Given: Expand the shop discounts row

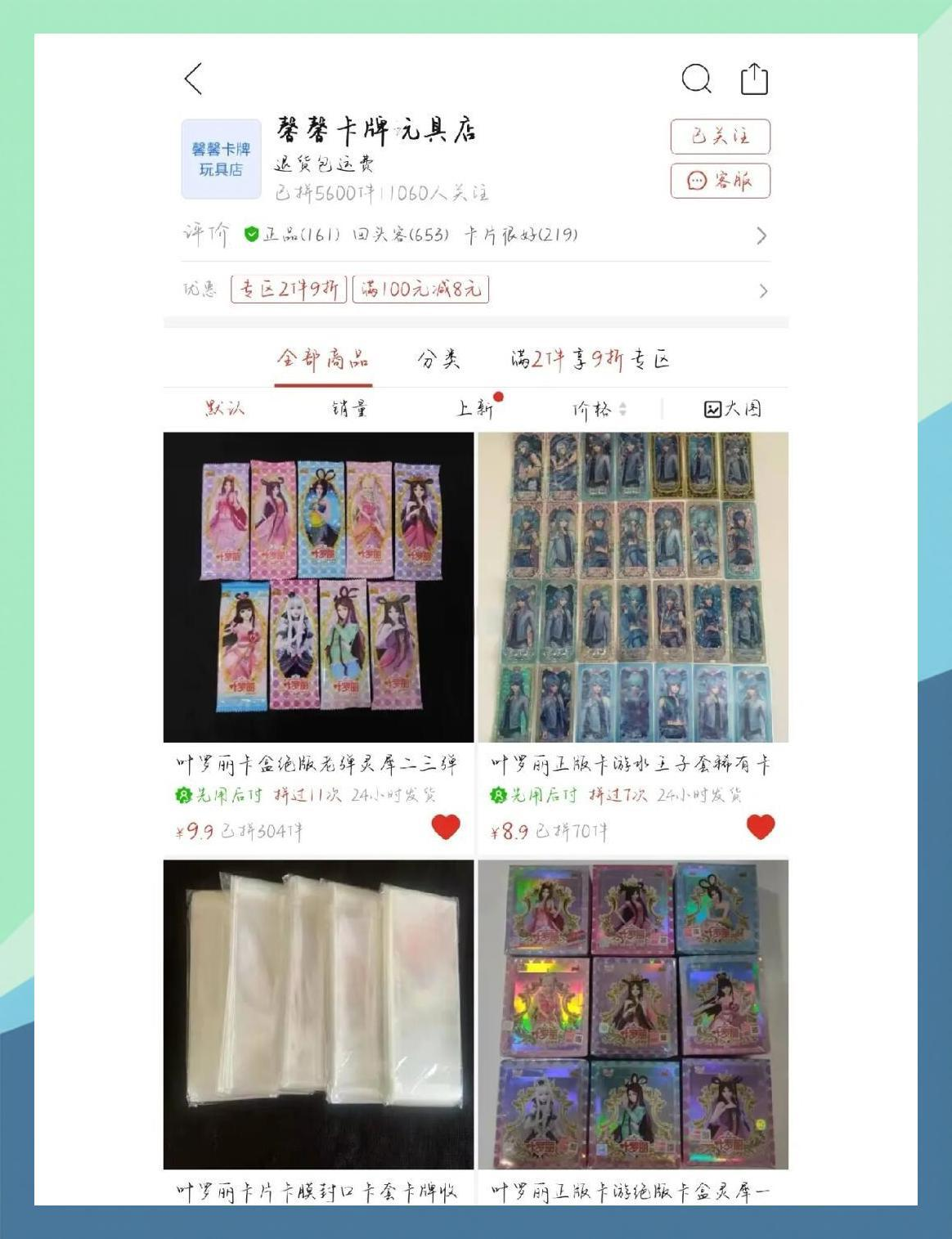Looking at the screenshot, I should pyautogui.click(x=762, y=290).
